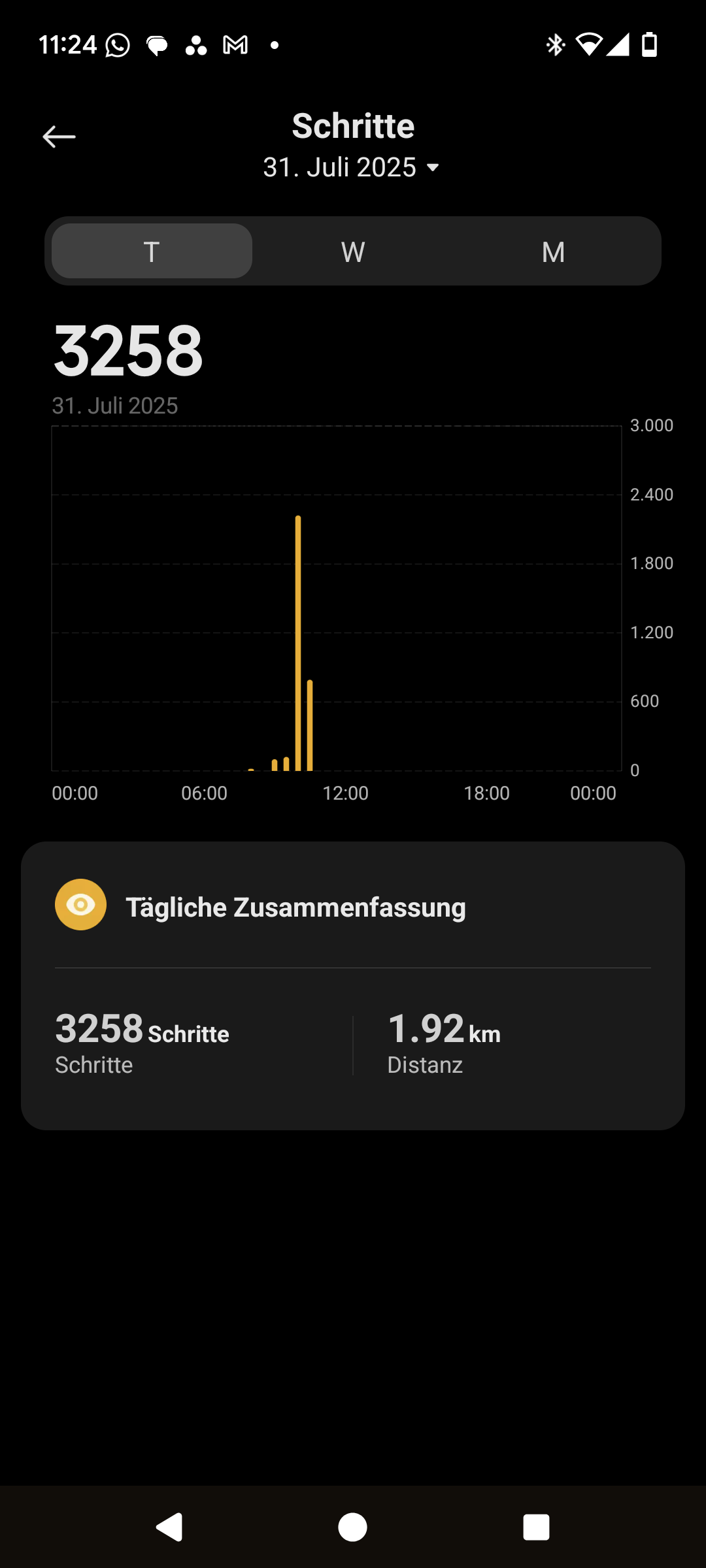Open the 31. Juli 2025 date picker

pos(352,168)
